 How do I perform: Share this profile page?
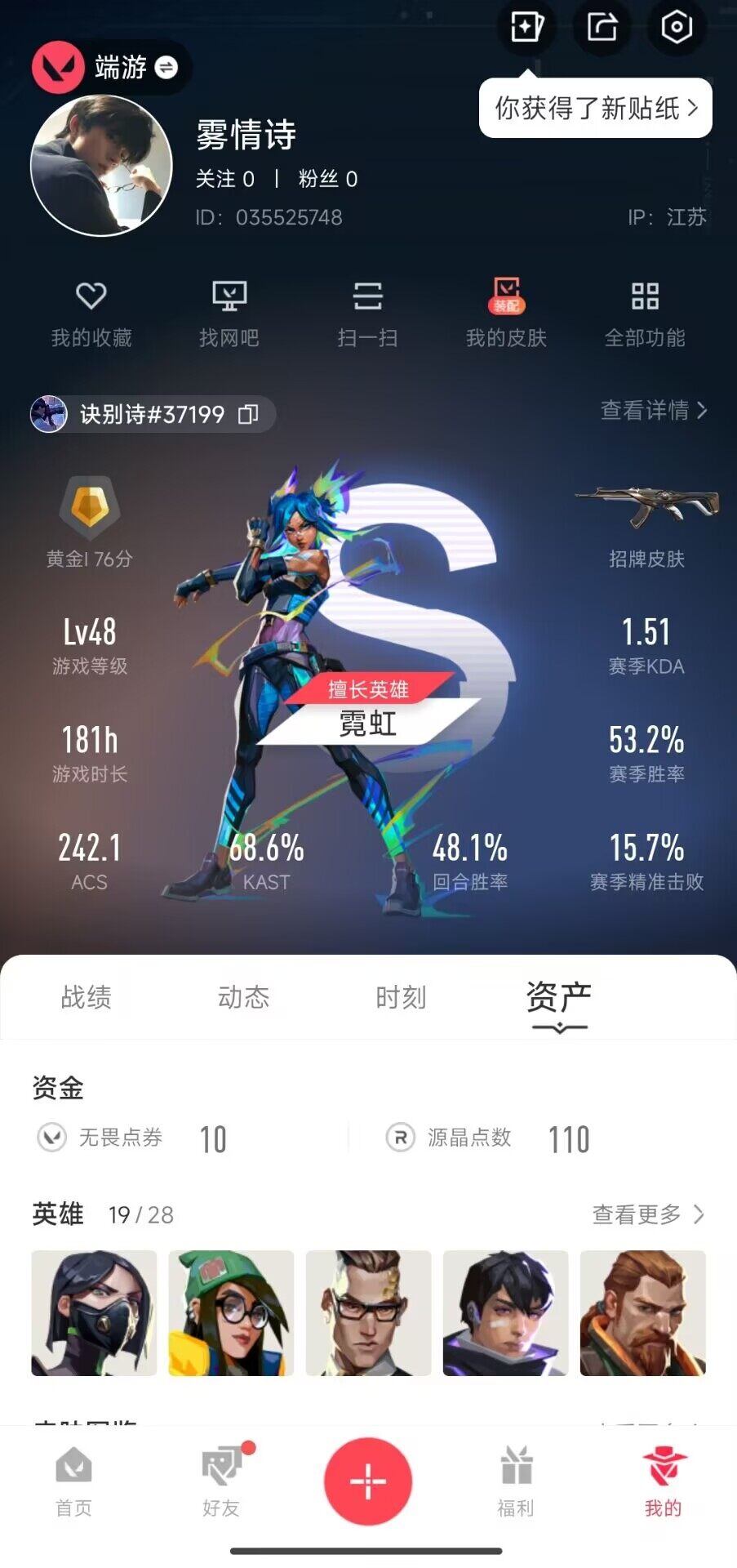pos(602,28)
